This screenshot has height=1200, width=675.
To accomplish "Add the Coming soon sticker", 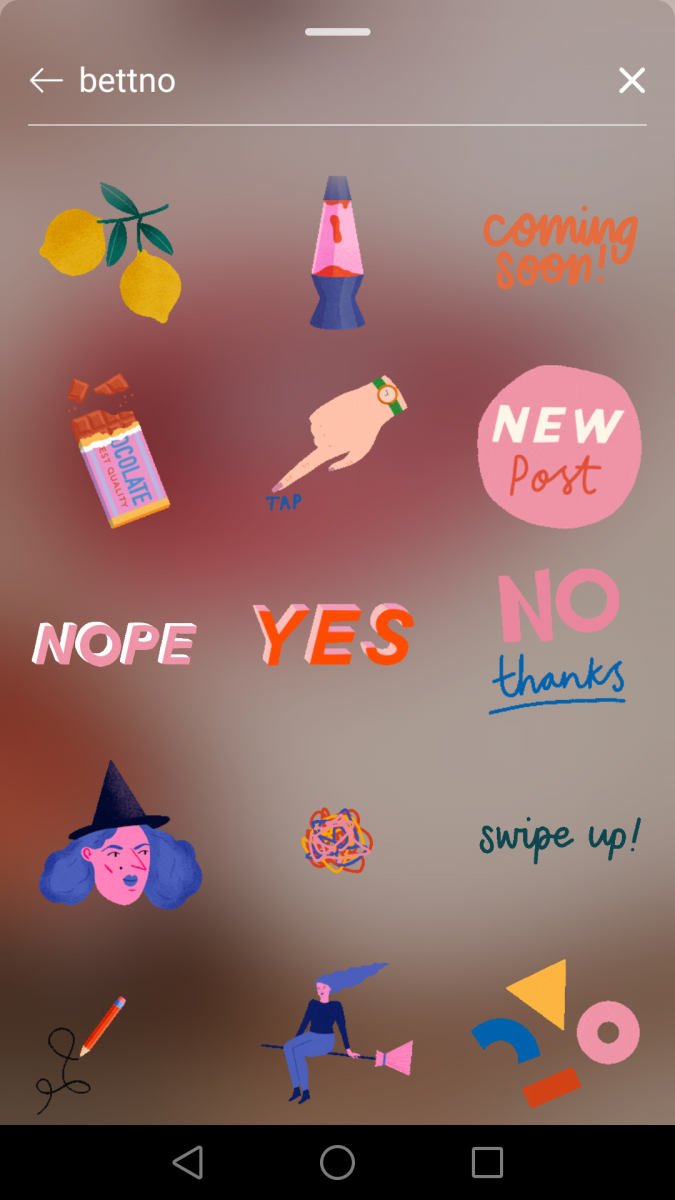I will click(560, 246).
